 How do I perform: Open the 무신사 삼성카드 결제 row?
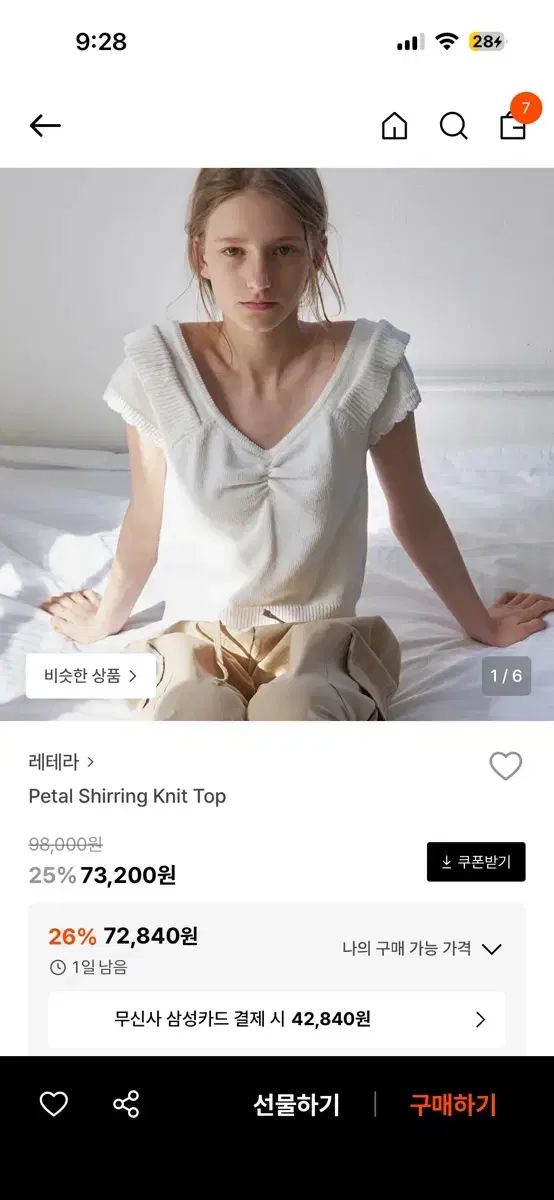coord(277,1019)
